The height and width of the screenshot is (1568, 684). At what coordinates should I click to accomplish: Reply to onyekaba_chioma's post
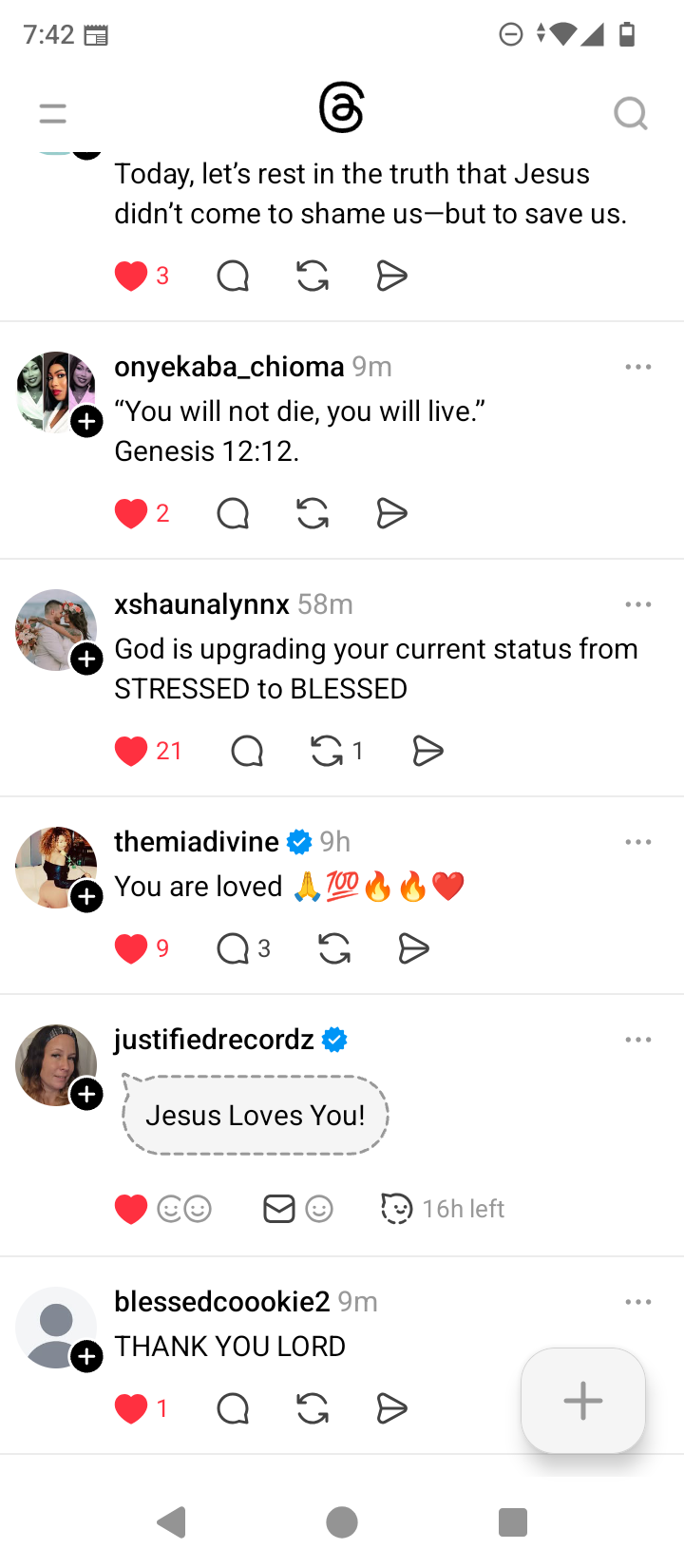pyautogui.click(x=233, y=513)
